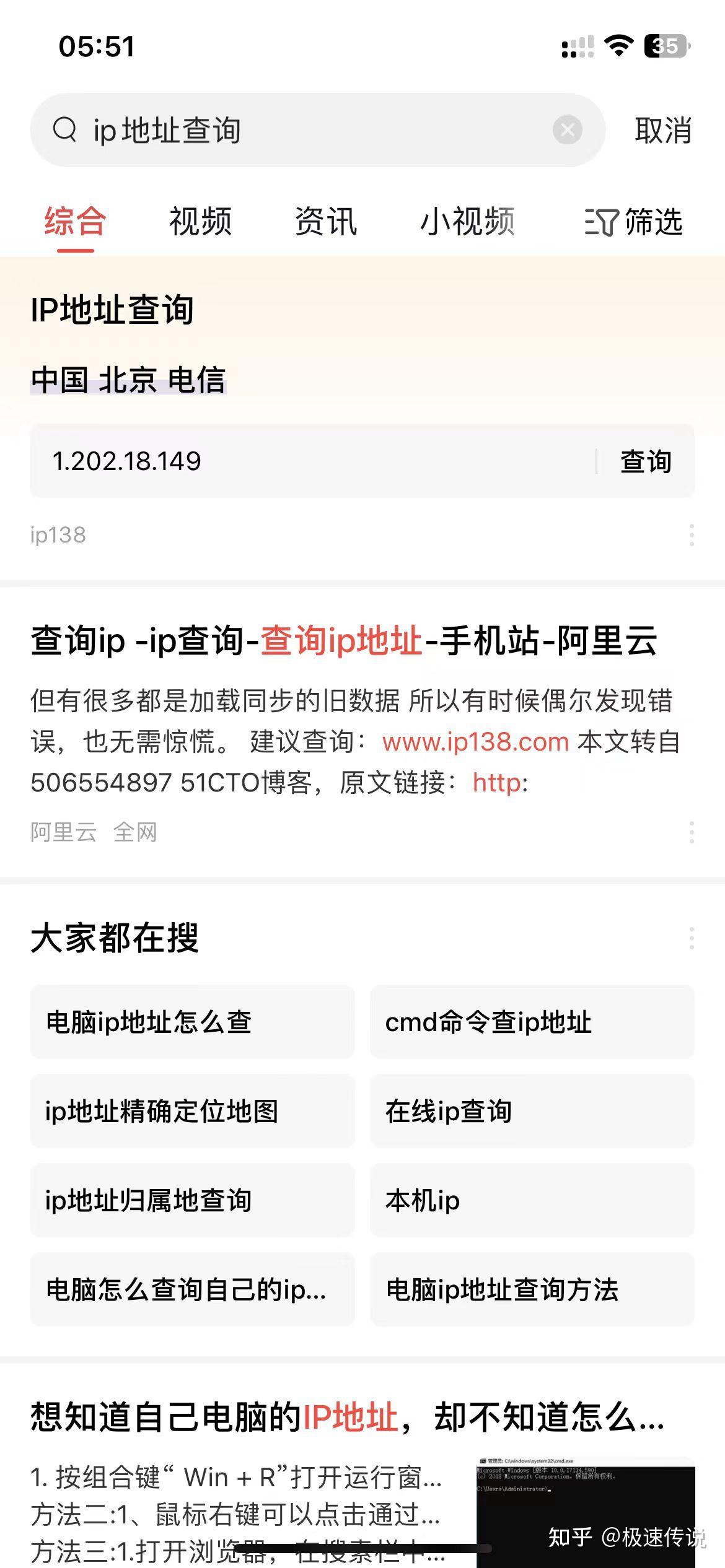Clear the search box with the X icon
The width and height of the screenshot is (725, 1568).
(x=566, y=130)
